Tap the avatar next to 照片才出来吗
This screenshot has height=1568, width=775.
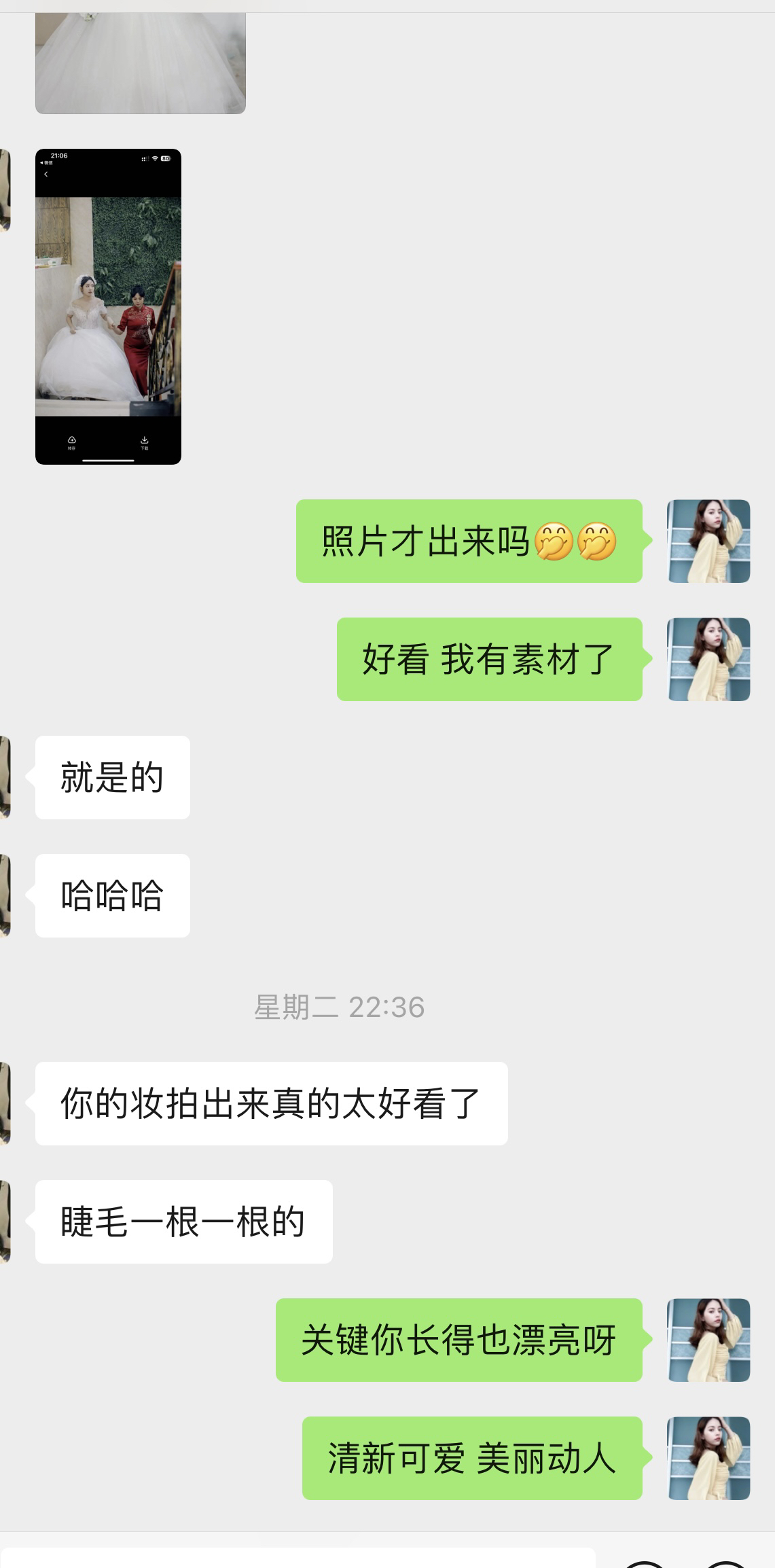pyautogui.click(x=709, y=541)
